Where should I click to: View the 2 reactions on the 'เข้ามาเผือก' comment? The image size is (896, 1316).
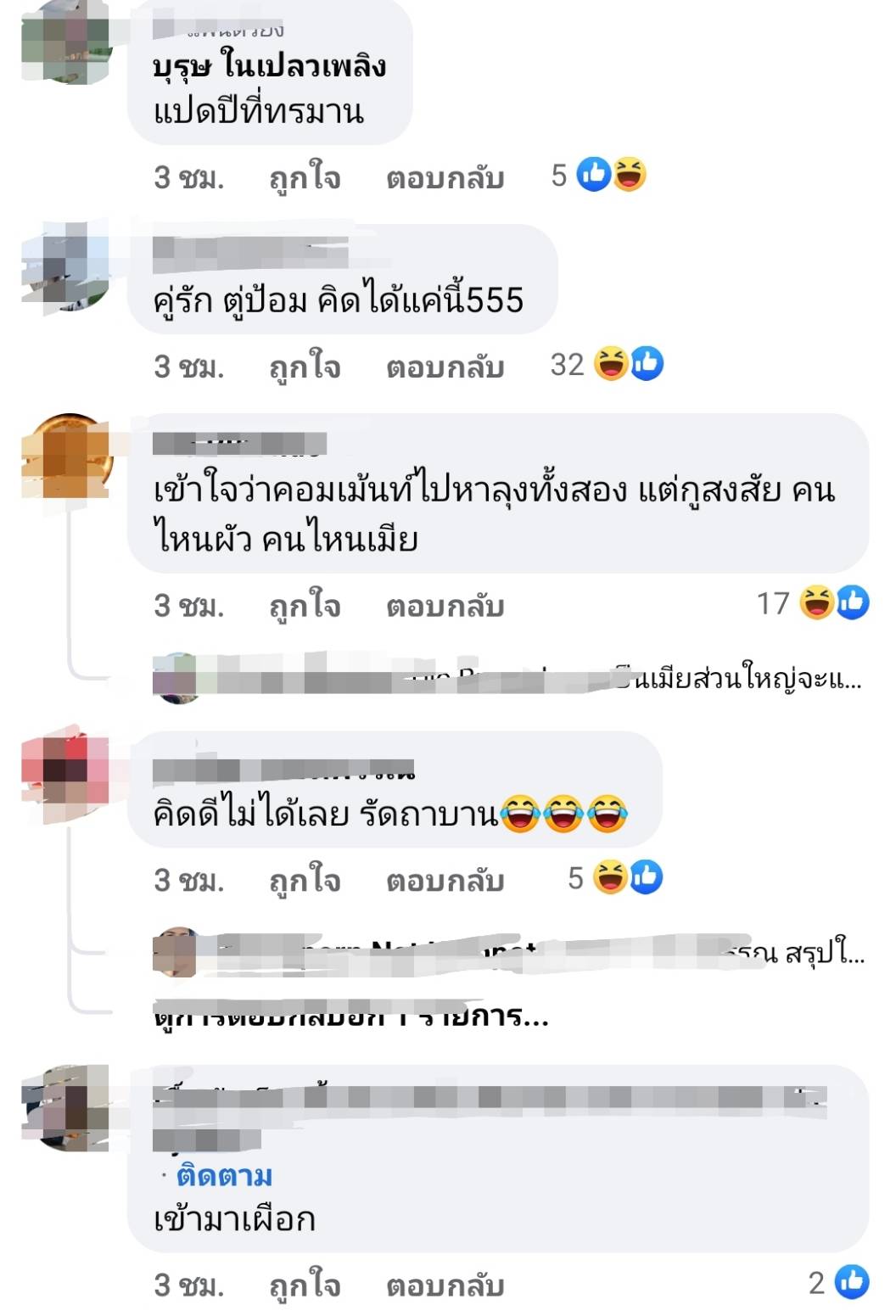(839, 1283)
